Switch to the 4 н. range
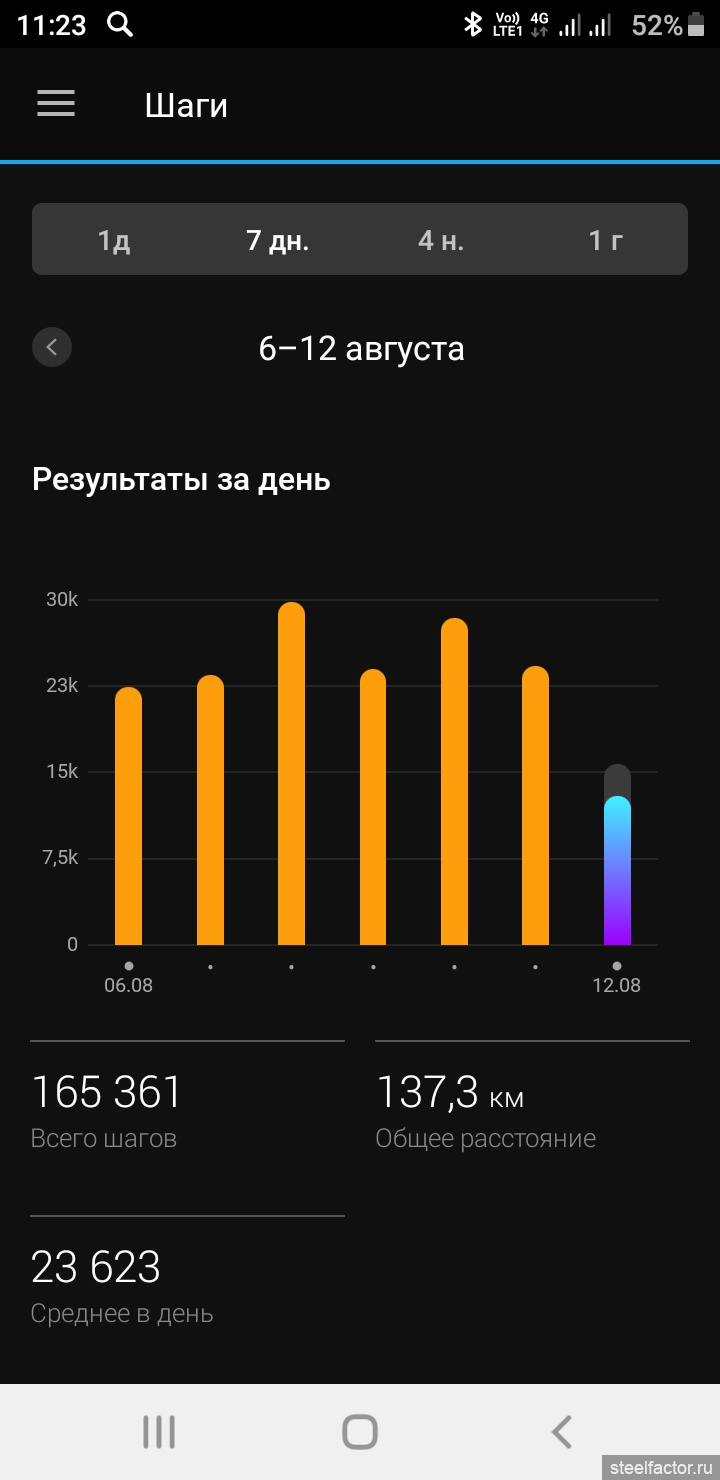 coord(441,240)
